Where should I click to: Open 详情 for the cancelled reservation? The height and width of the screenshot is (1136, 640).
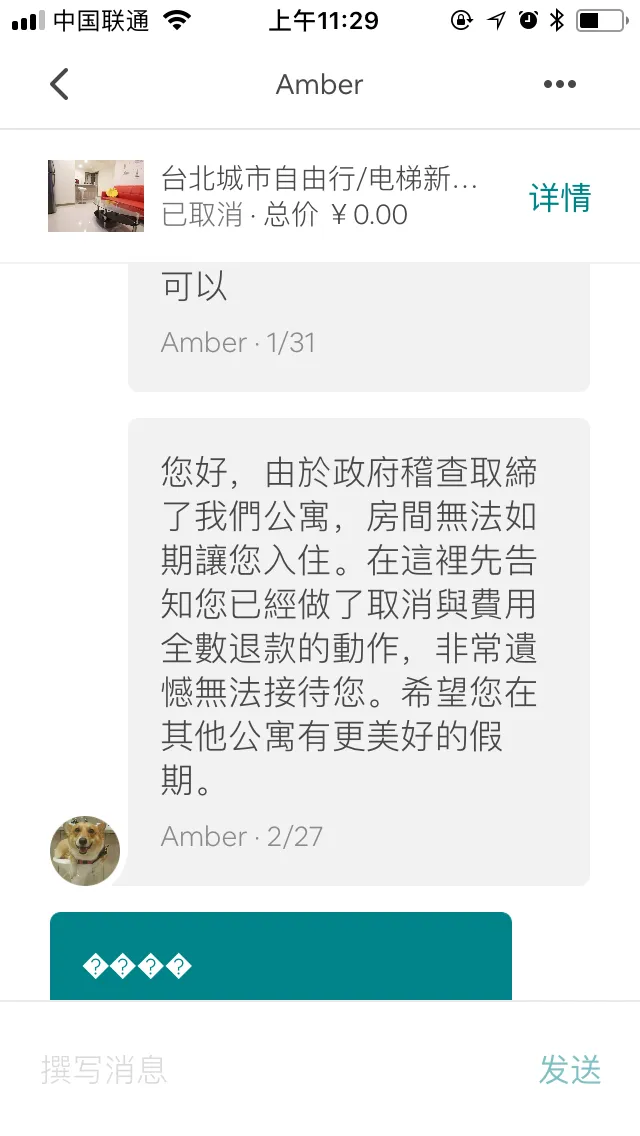point(560,197)
